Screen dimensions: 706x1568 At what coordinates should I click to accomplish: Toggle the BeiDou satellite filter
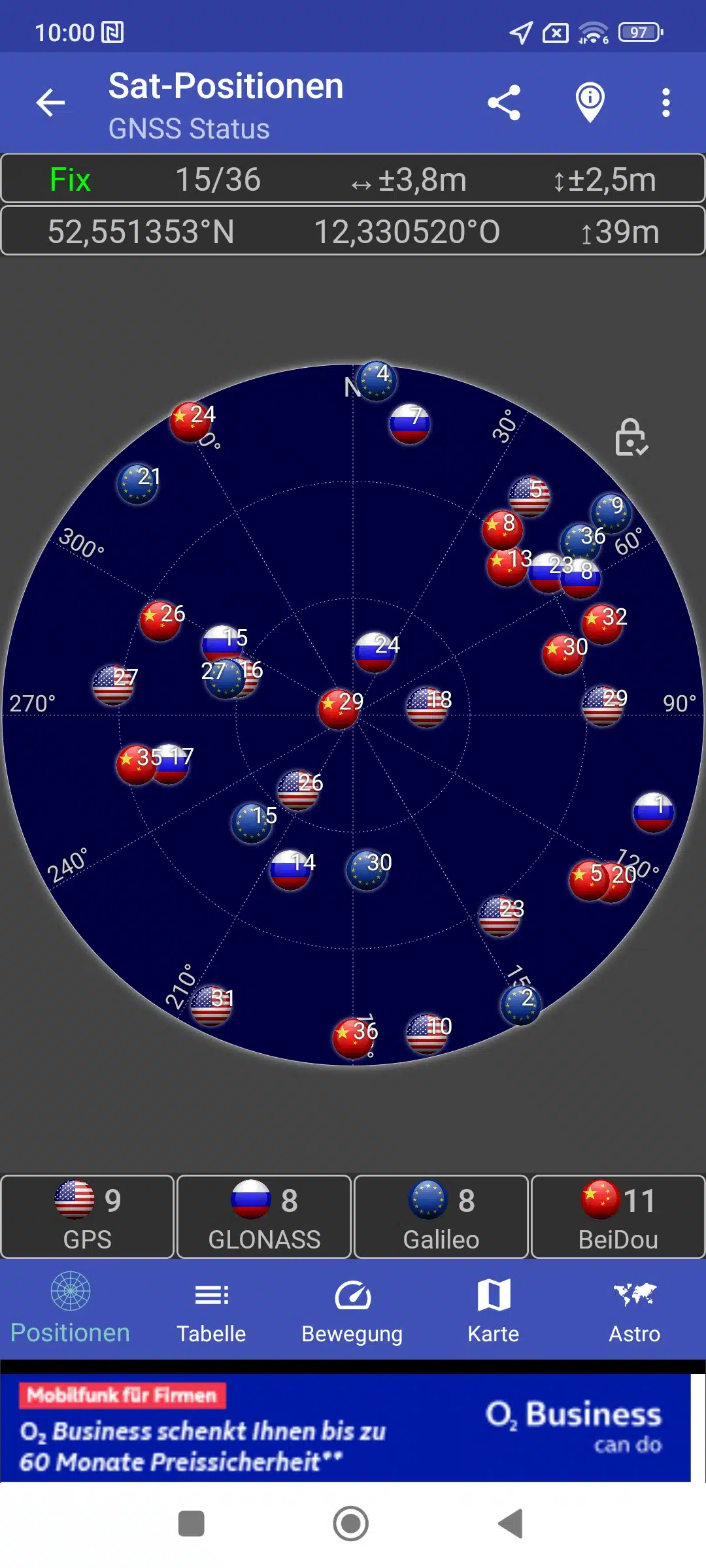[618, 1217]
